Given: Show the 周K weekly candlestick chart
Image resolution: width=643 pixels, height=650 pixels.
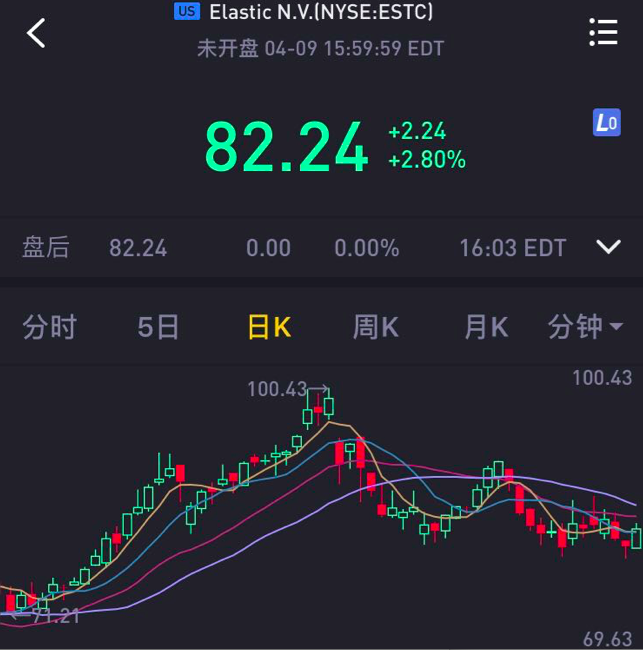Looking at the screenshot, I should [x=376, y=327].
